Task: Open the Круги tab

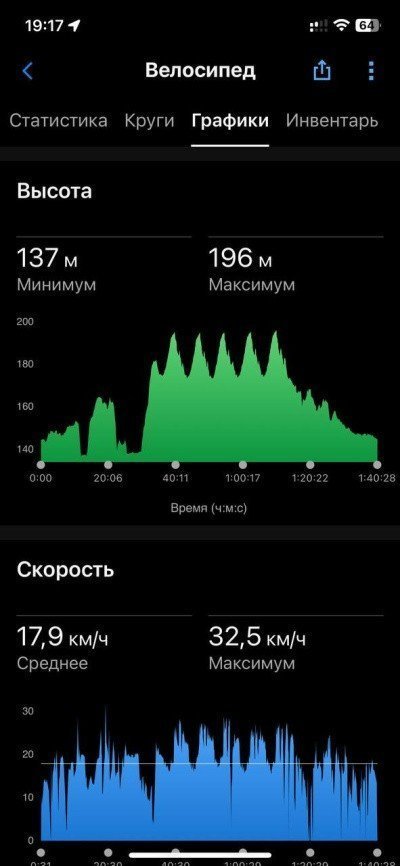Action: click(x=149, y=120)
